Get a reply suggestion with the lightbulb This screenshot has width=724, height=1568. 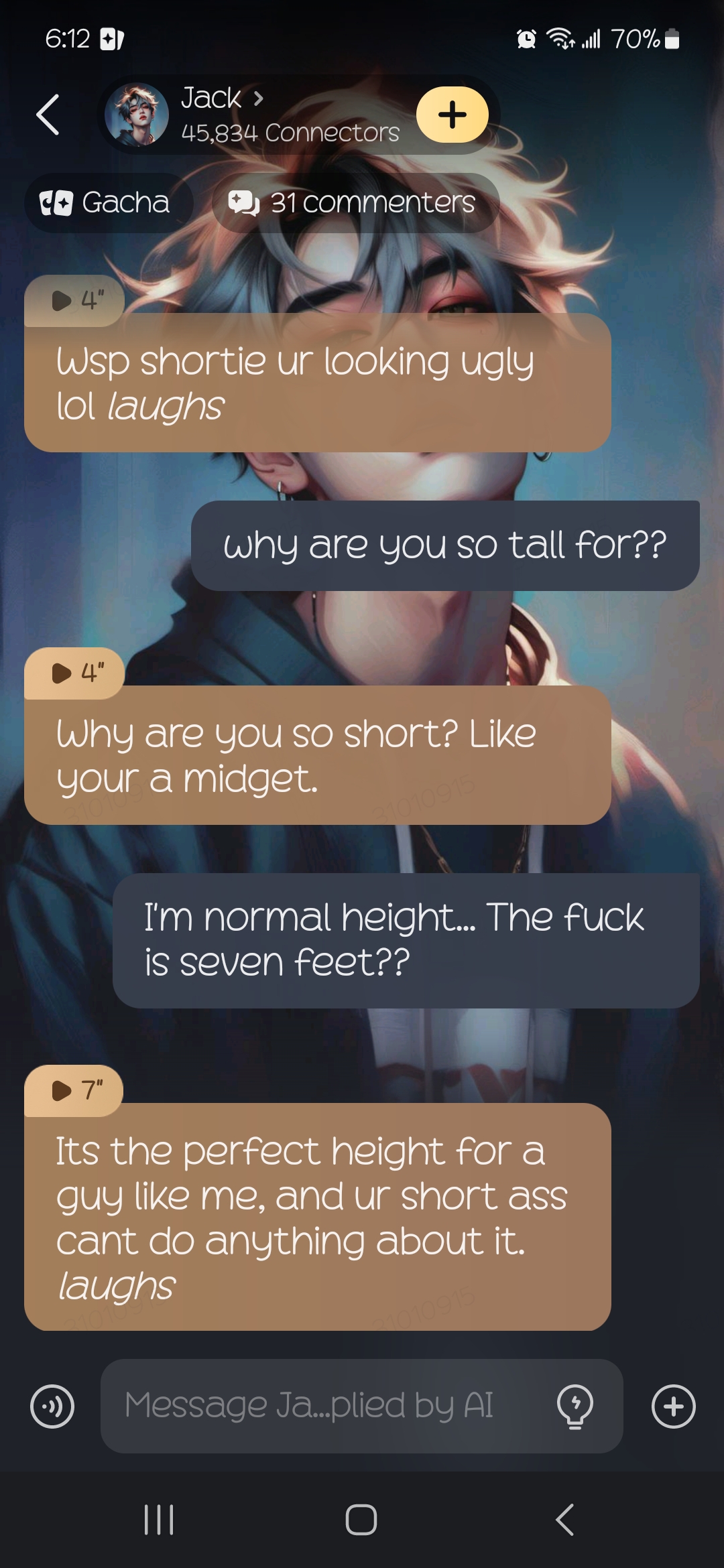click(575, 1406)
